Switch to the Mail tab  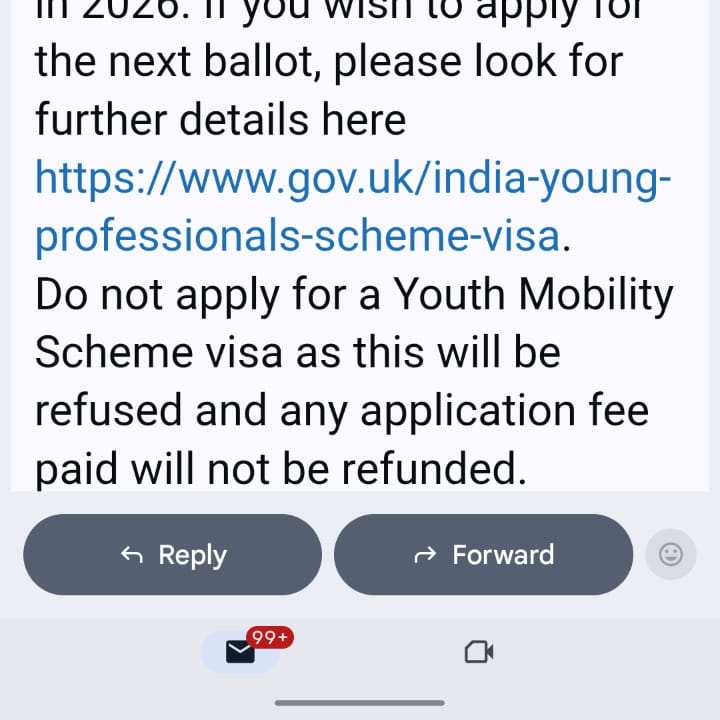pos(240,652)
